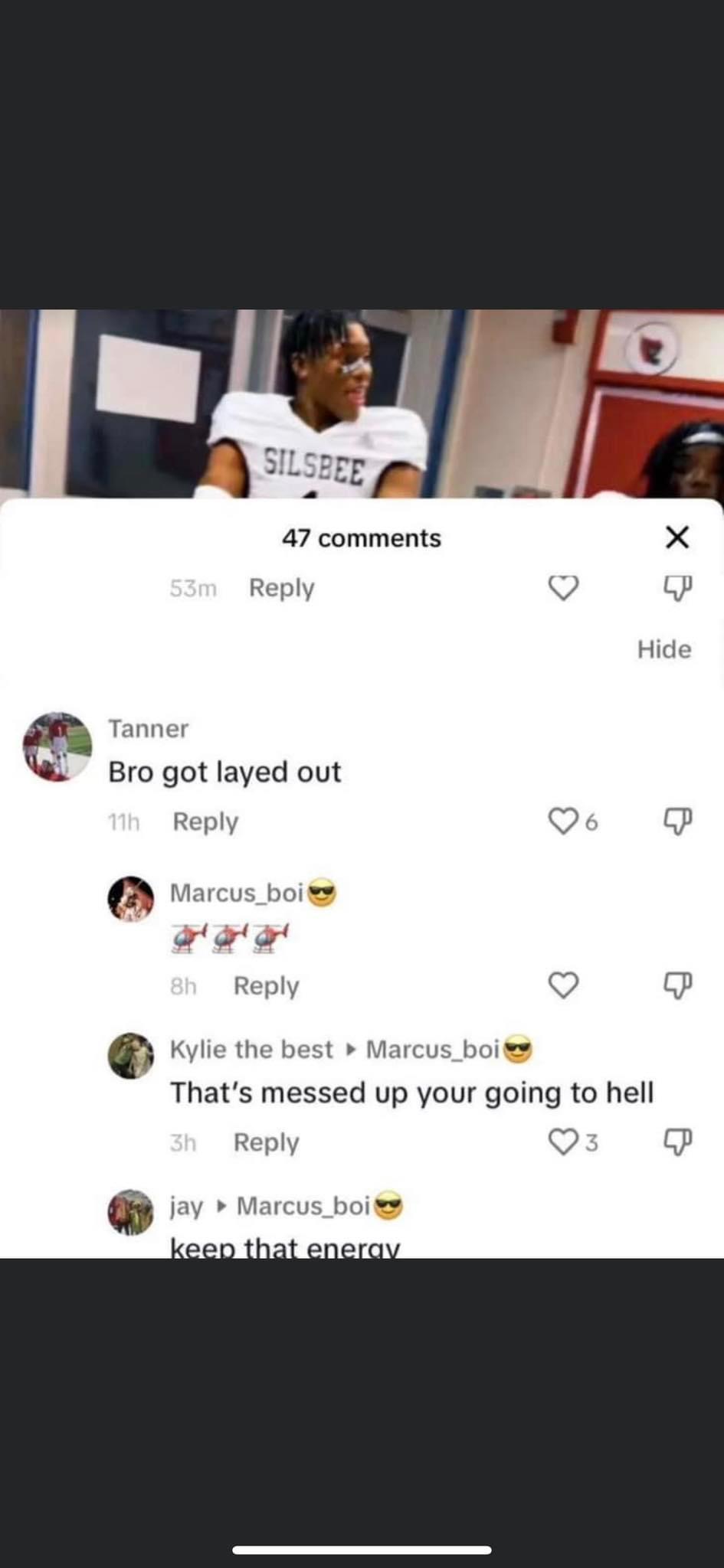Like Marcus_boi's helicopter comment
Screen dimensions: 724x1568
(563, 985)
